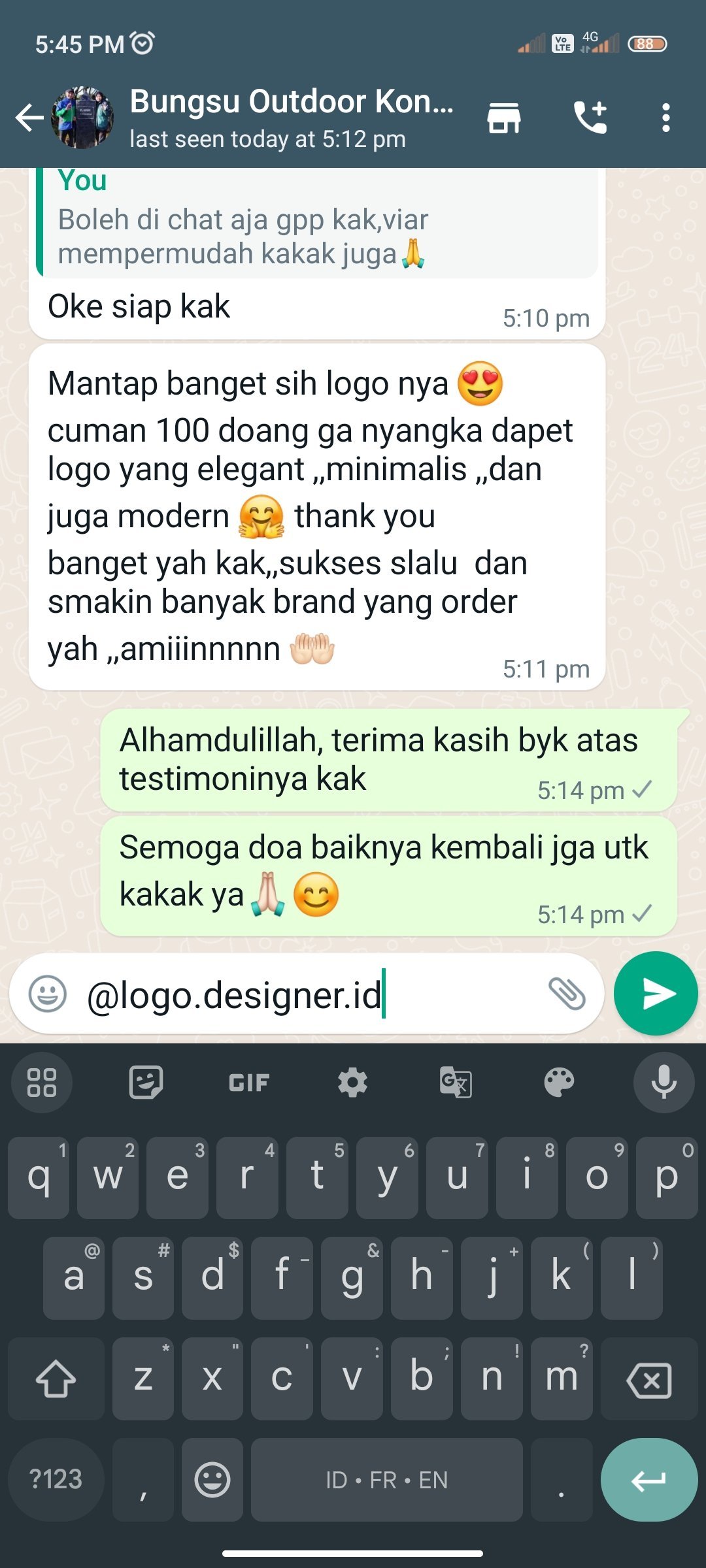
Task: Start a voice call with this contact
Action: tap(590, 118)
